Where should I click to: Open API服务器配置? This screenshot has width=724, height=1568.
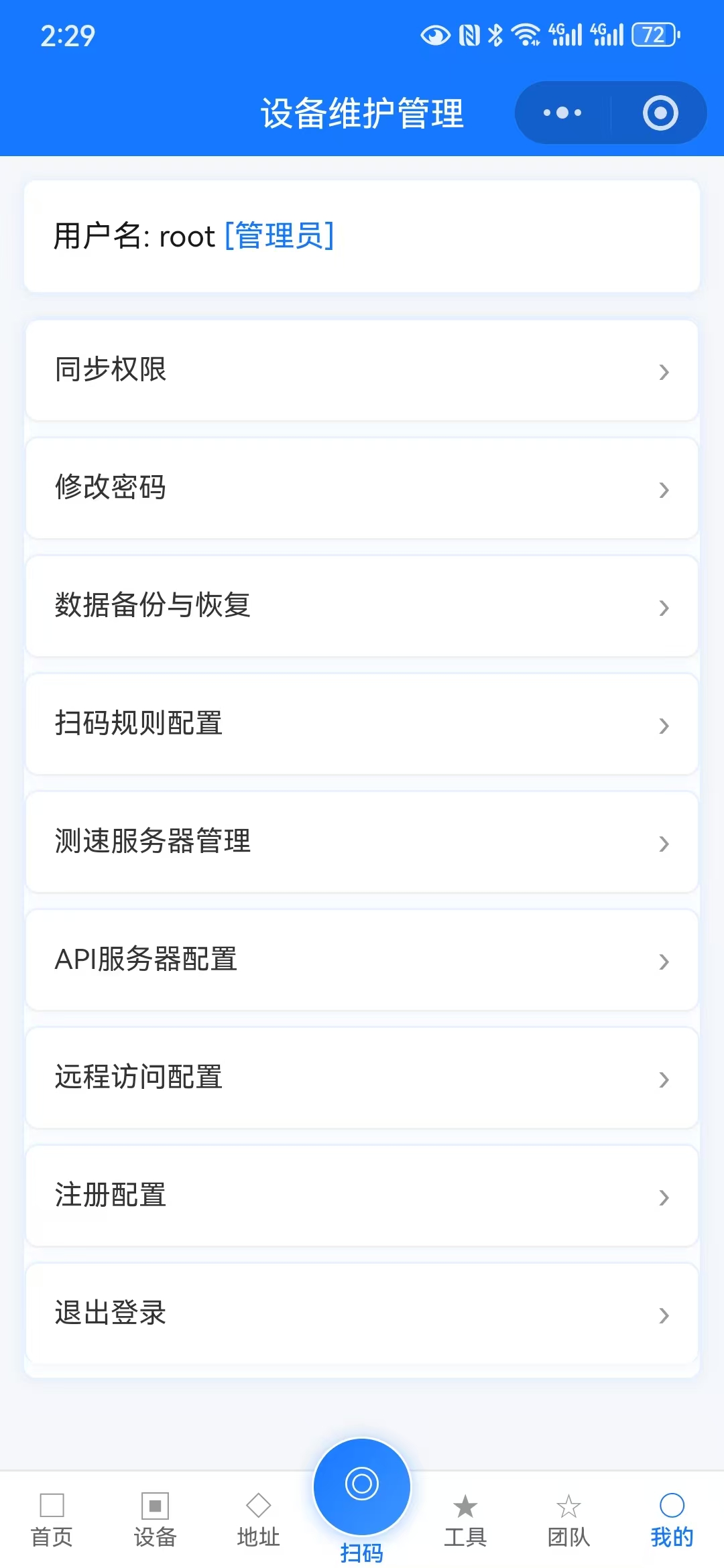(362, 960)
